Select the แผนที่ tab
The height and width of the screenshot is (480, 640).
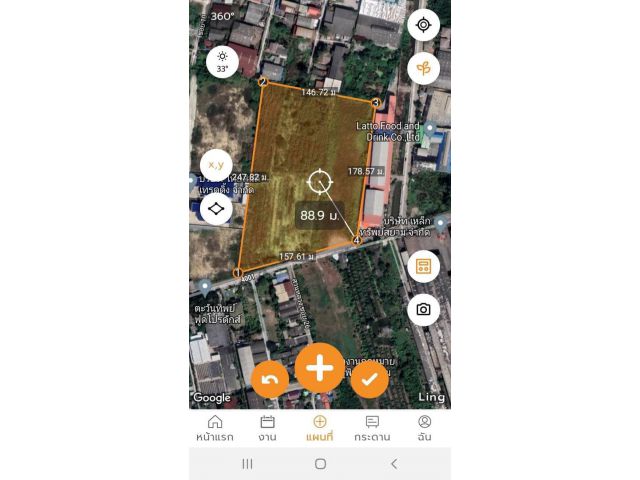pos(319,428)
